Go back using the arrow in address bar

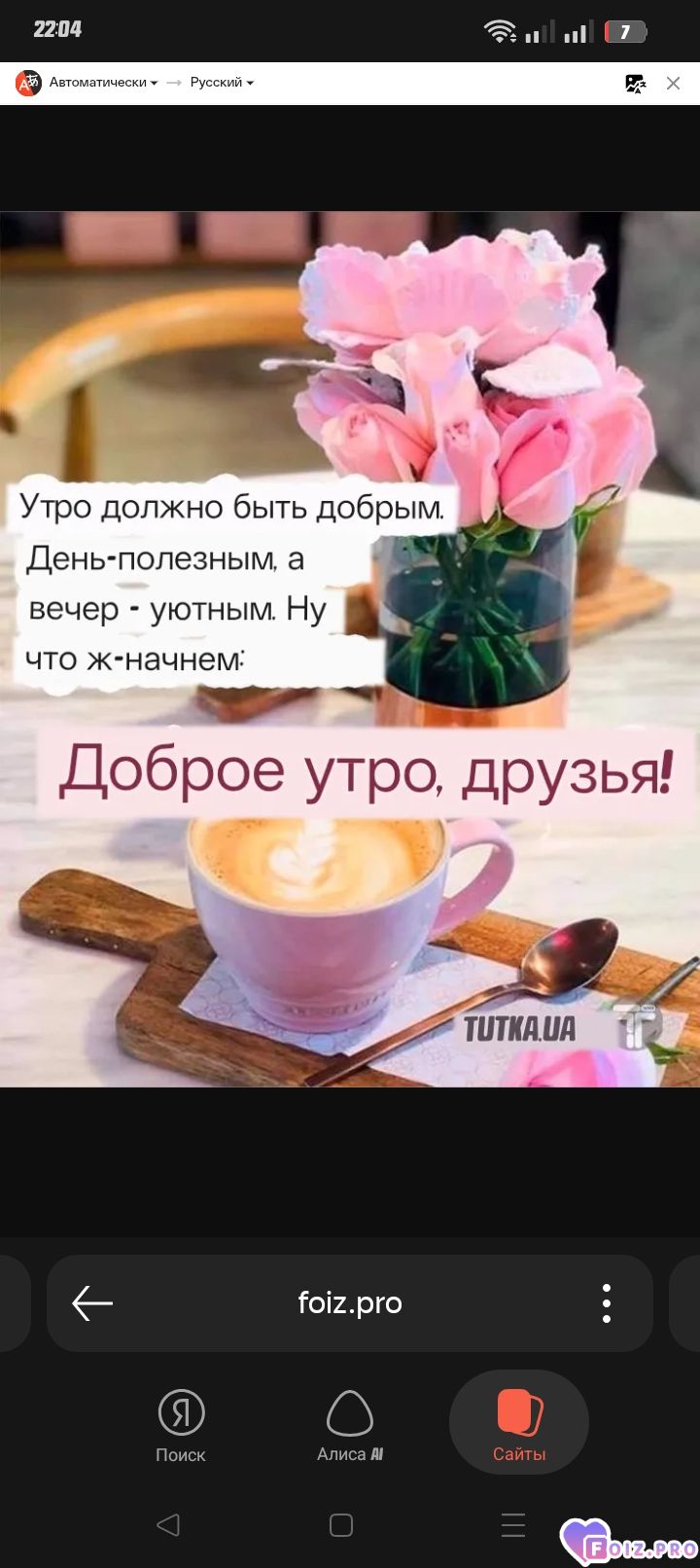92,1303
